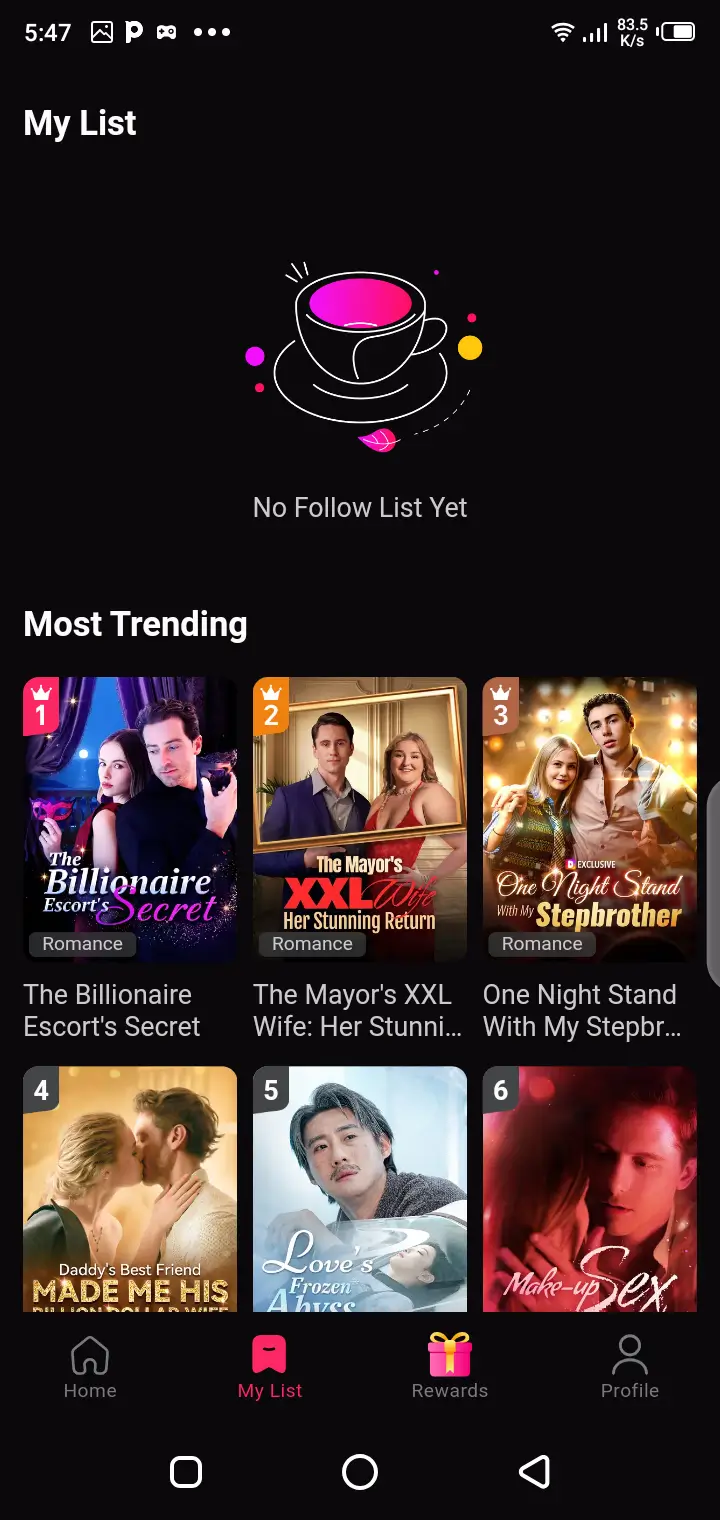Open Love's Frozen Abyss drama

360,1188
